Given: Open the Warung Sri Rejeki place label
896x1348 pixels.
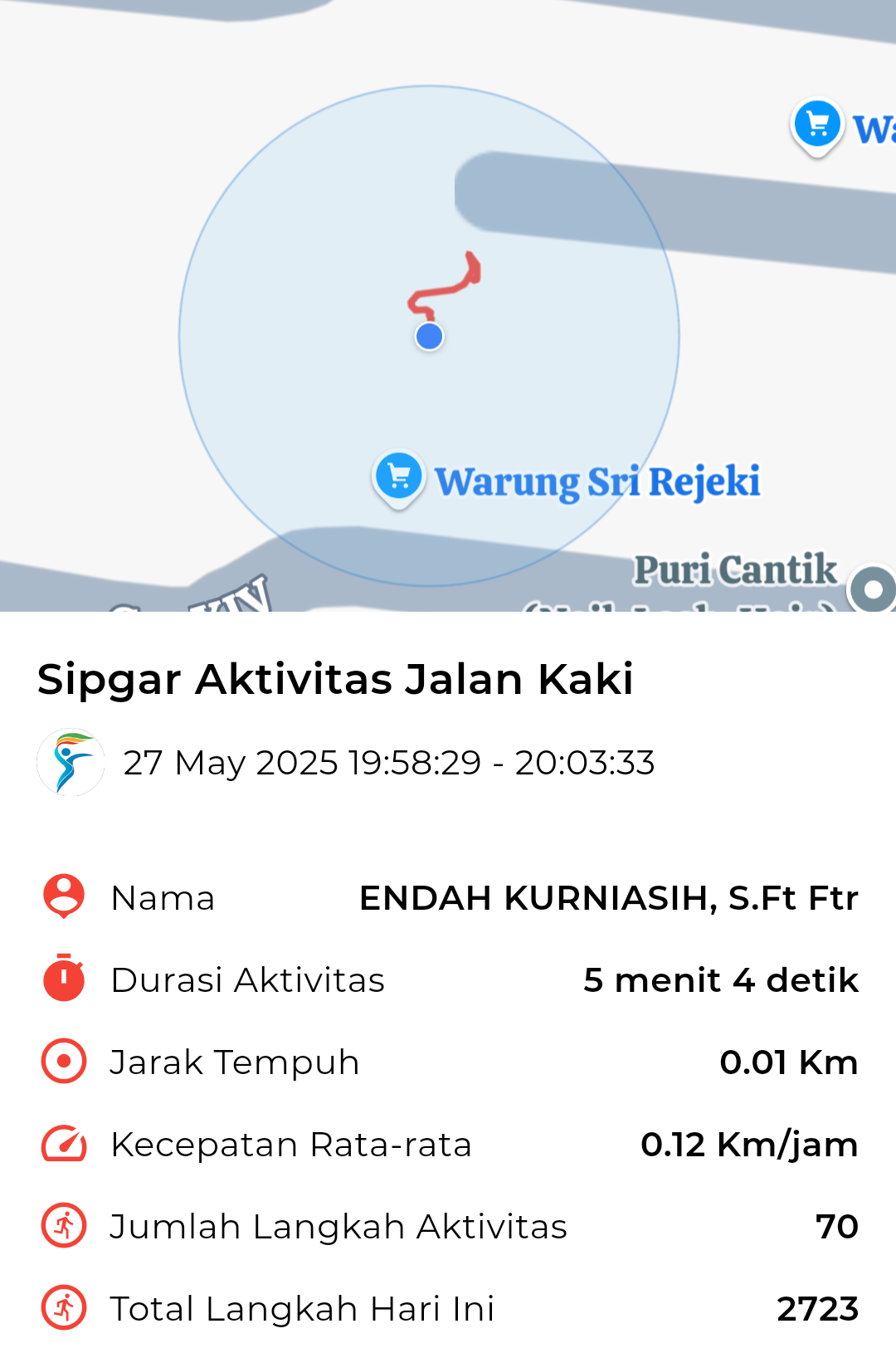Looking at the screenshot, I should pos(599,481).
